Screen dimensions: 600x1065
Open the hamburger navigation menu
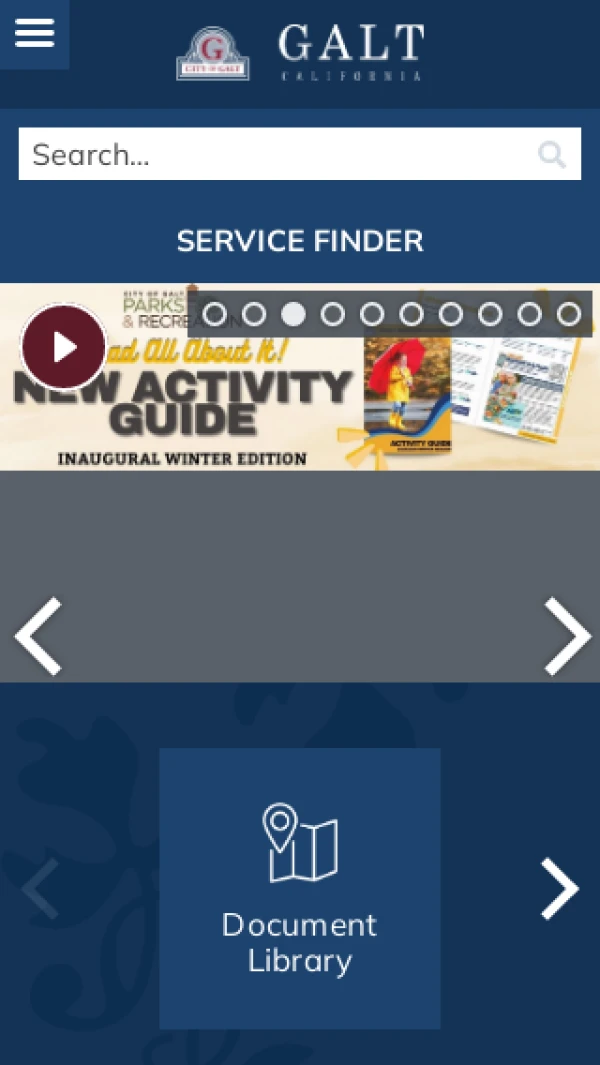[34, 33]
